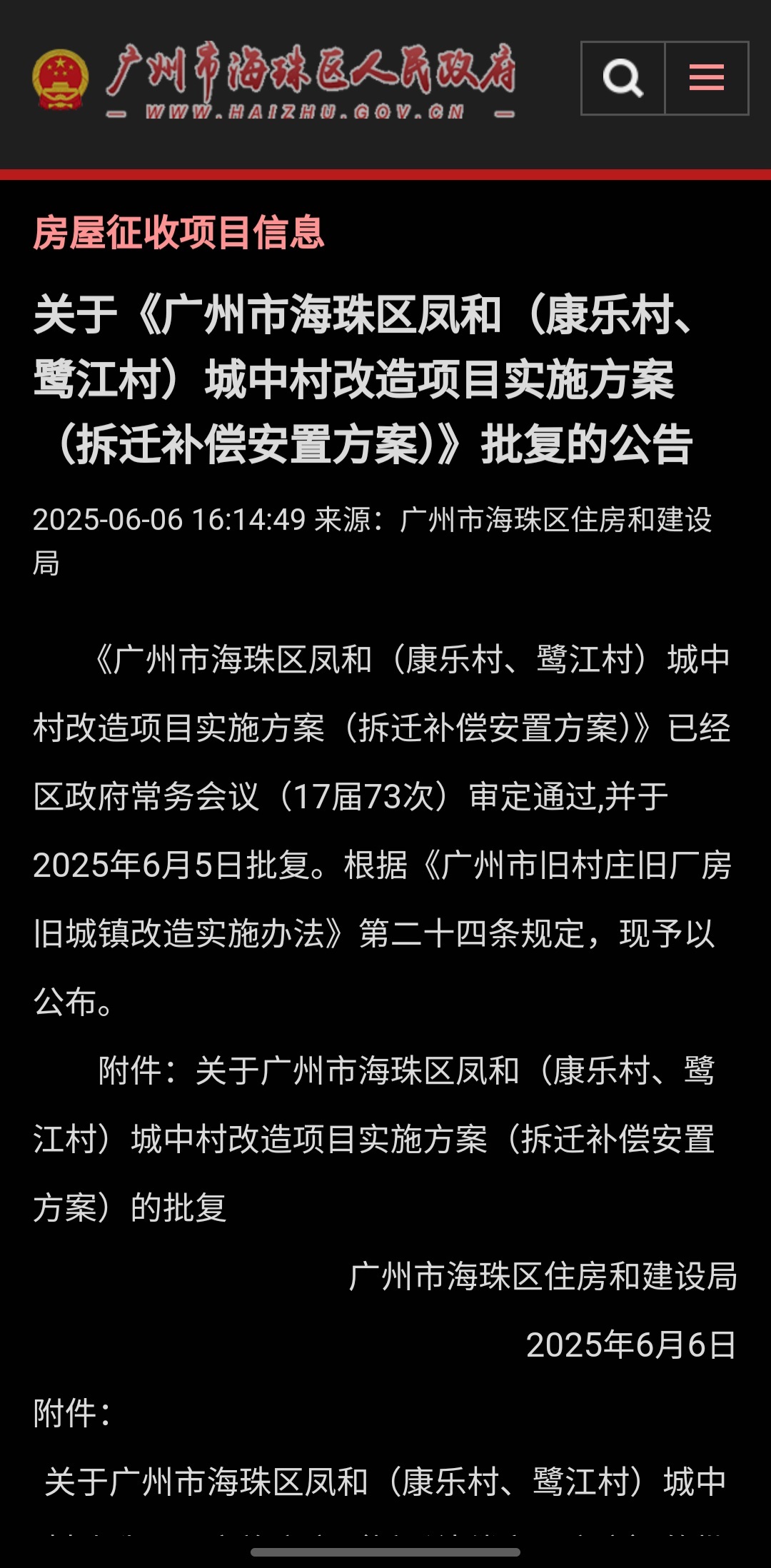Open the hamburger menu button
Viewport: 771px width, 1568px height.
pyautogui.click(x=707, y=79)
